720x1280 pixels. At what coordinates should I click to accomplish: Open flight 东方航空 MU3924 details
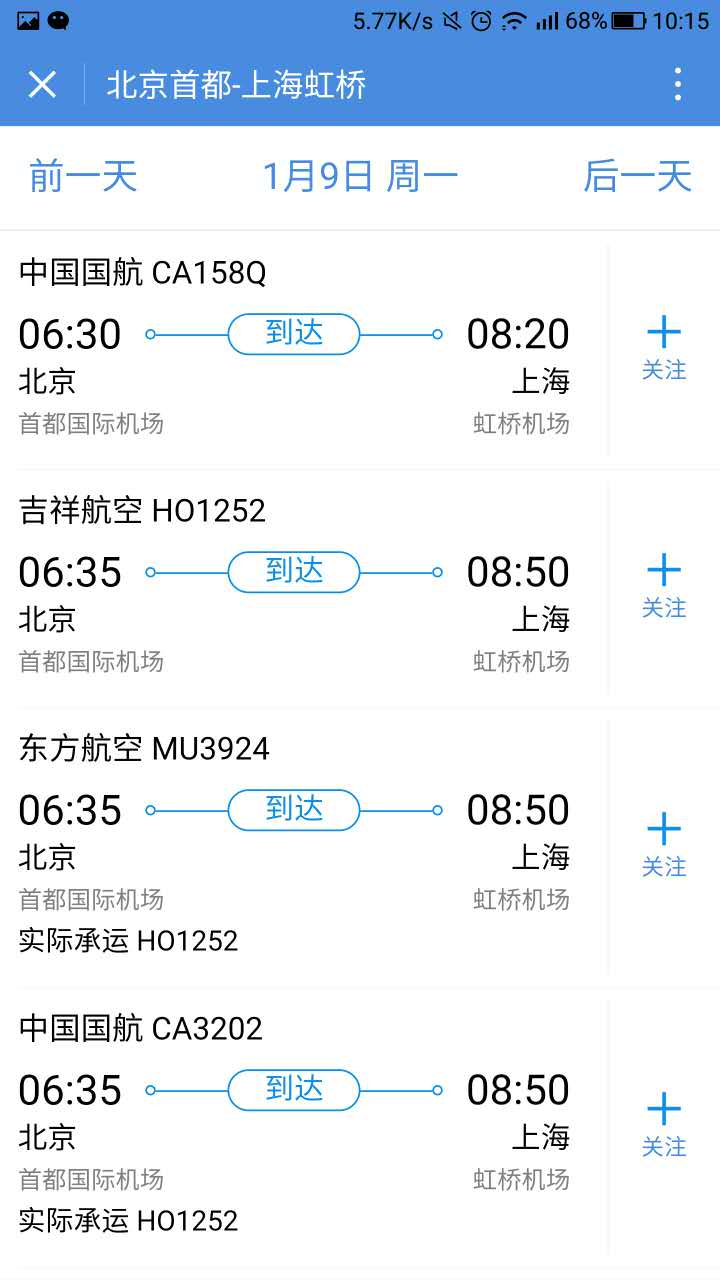point(300,845)
